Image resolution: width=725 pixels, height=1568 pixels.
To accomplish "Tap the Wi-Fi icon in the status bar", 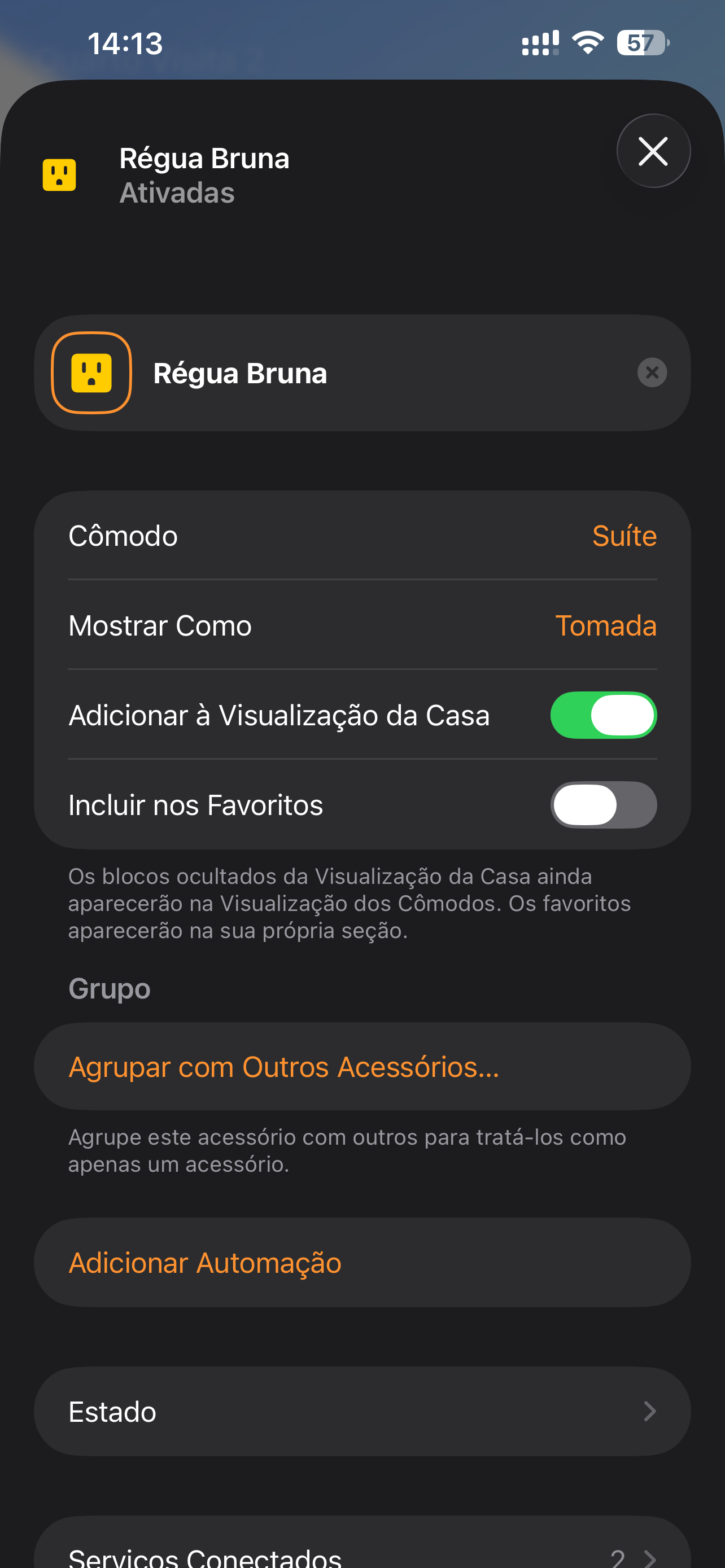I will (586, 41).
